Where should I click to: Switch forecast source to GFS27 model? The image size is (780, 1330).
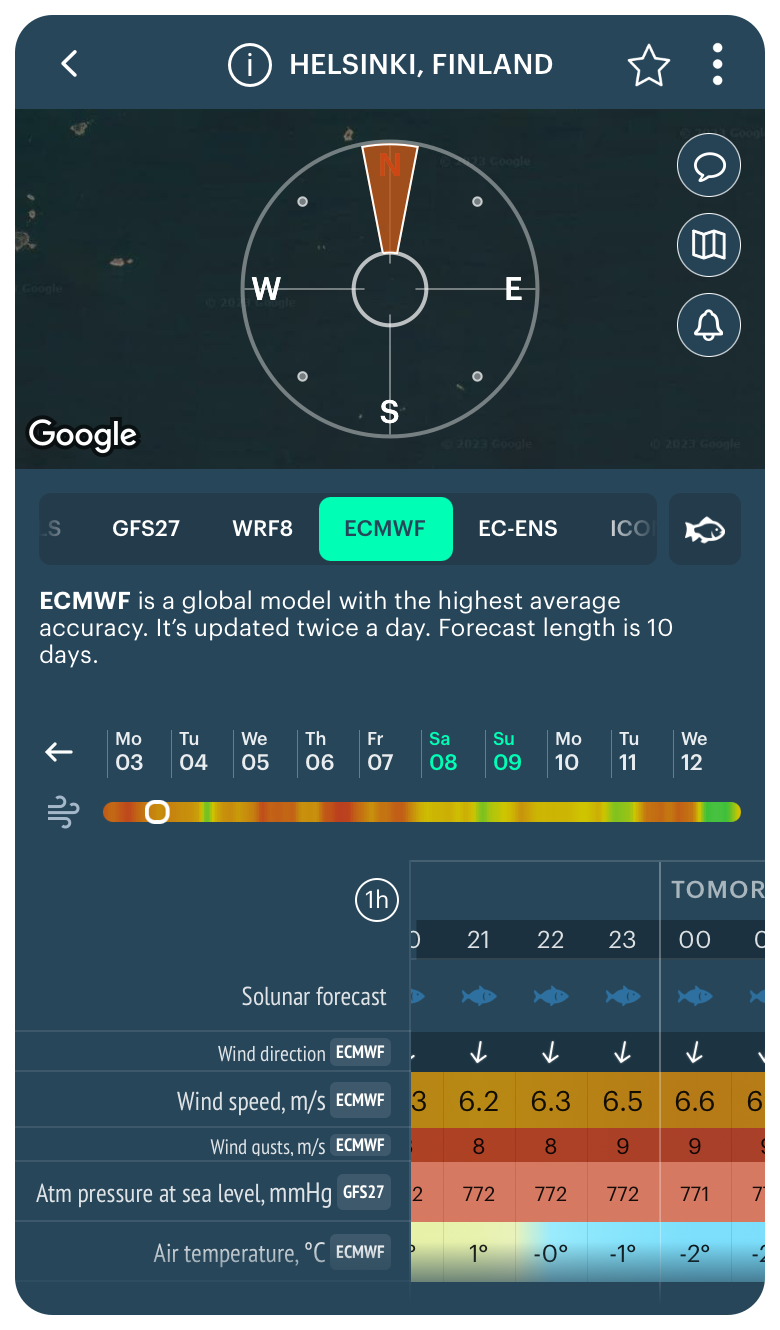[146, 529]
